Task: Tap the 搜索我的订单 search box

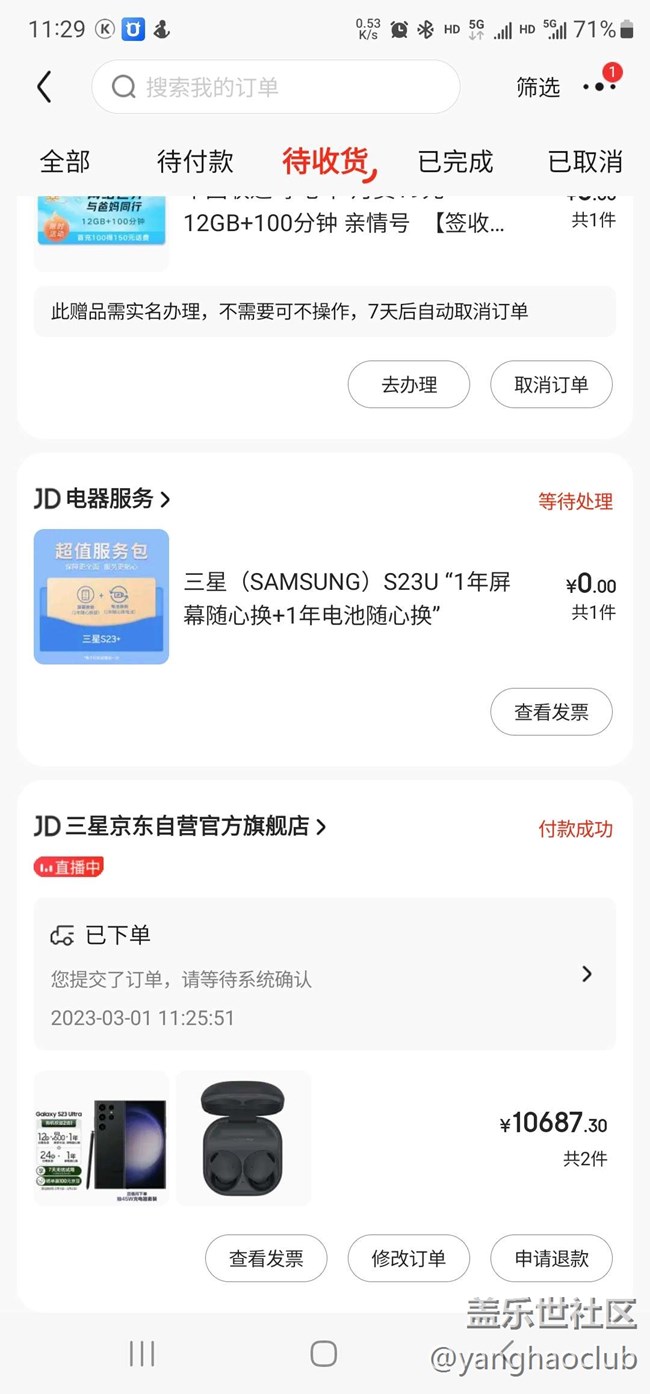Action: [x=275, y=87]
